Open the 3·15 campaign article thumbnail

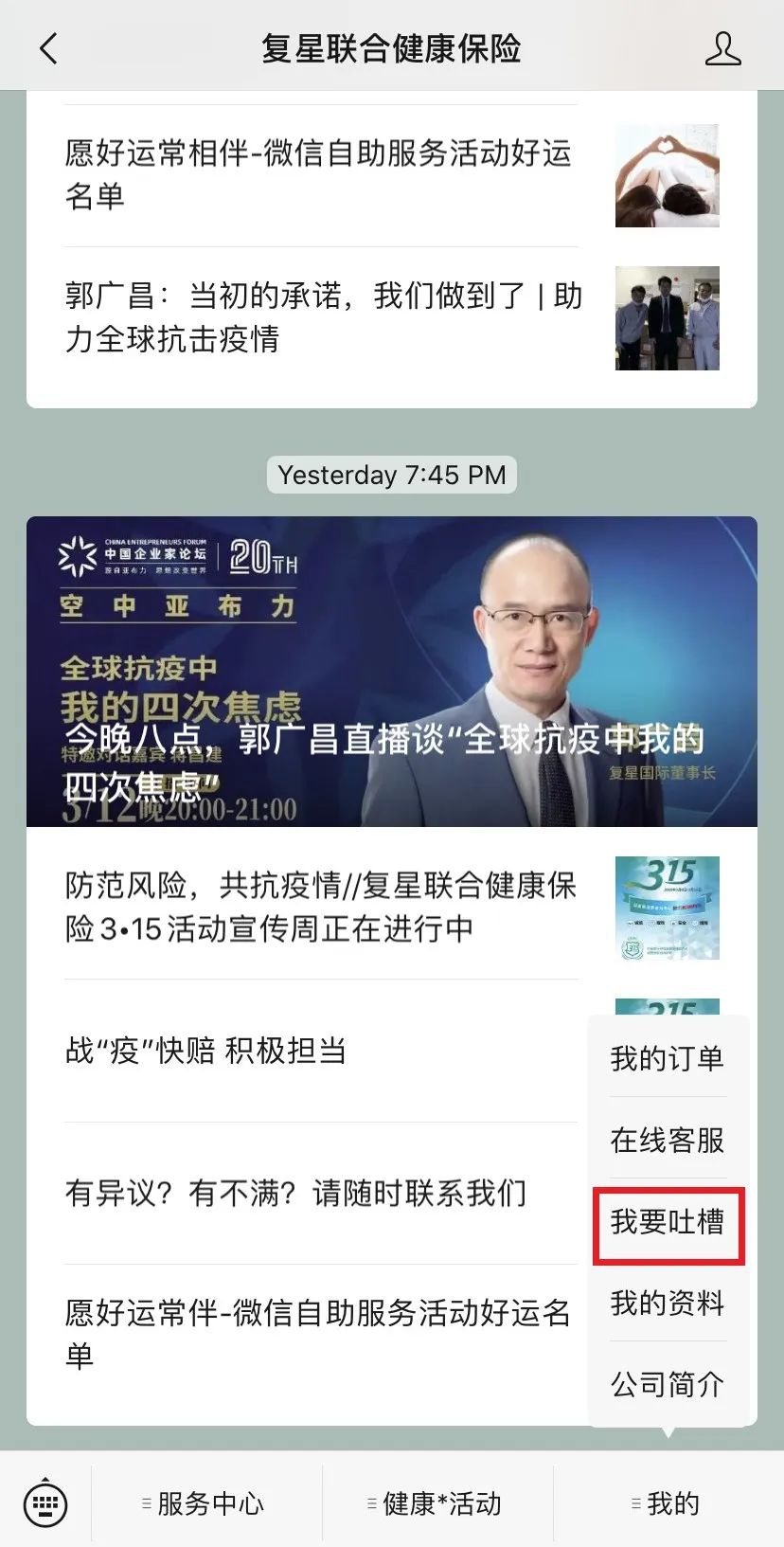(x=668, y=907)
